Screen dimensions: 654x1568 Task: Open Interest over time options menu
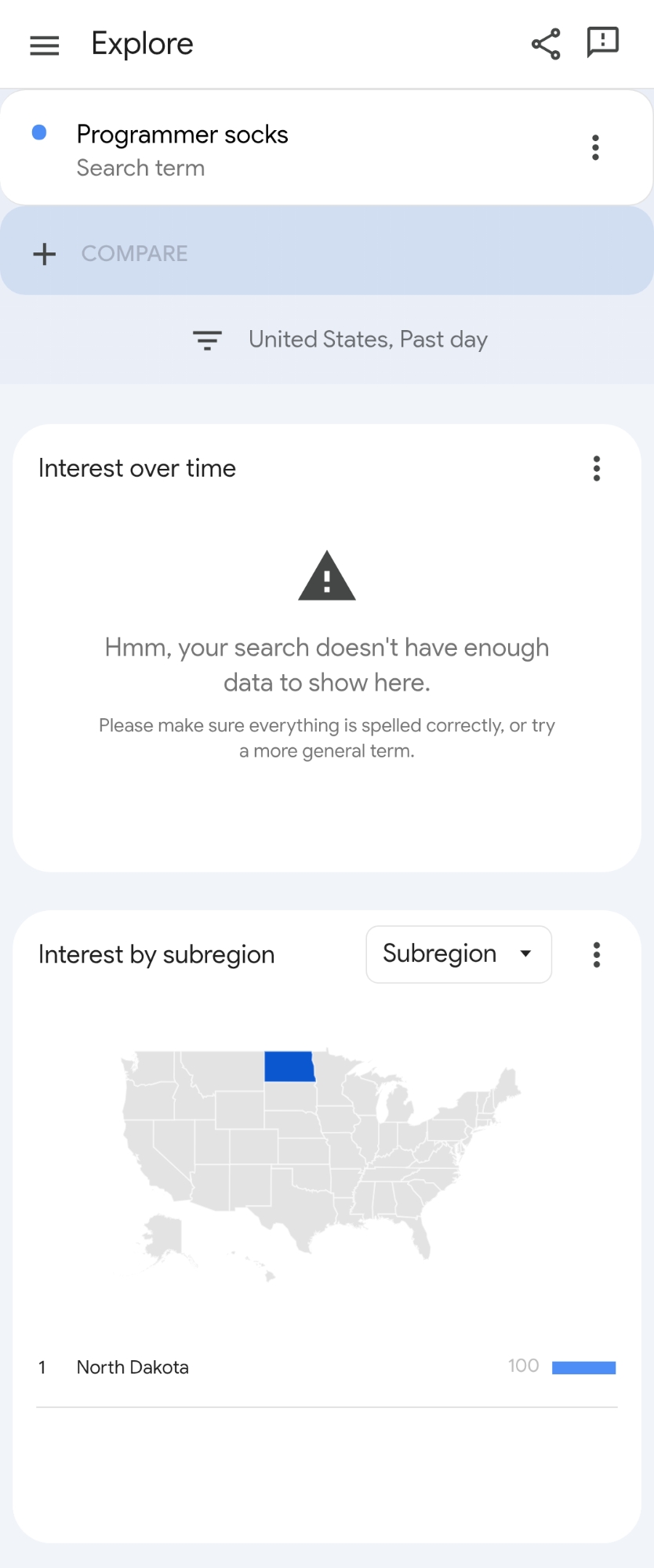[x=597, y=468]
